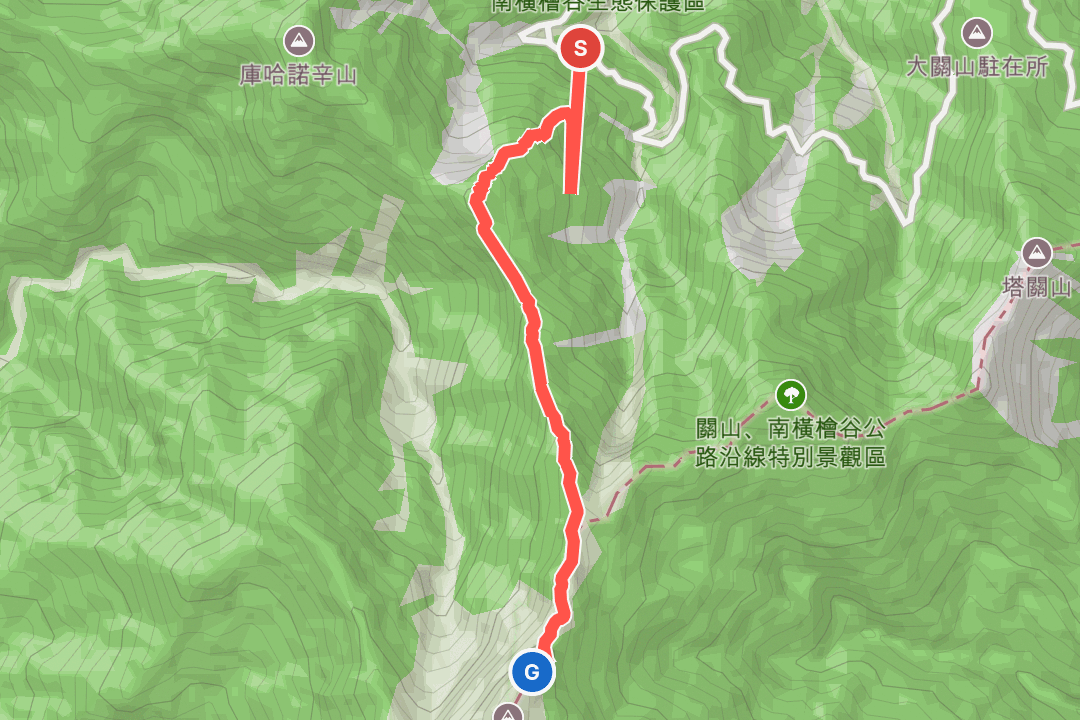This screenshot has width=1080, height=720.
Task: Tap the red S start marker
Action: (x=580, y=48)
